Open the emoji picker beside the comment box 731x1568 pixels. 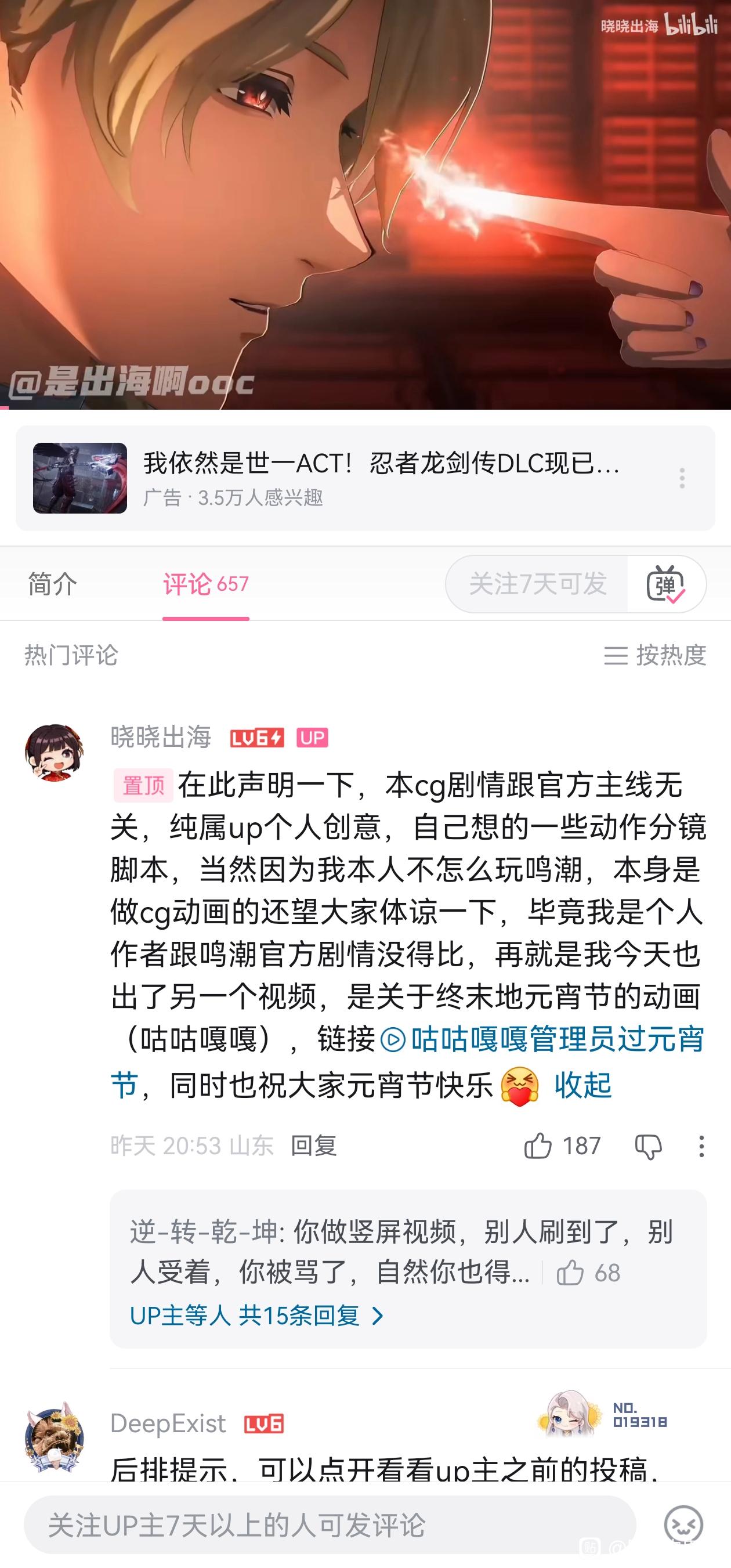[683, 1526]
